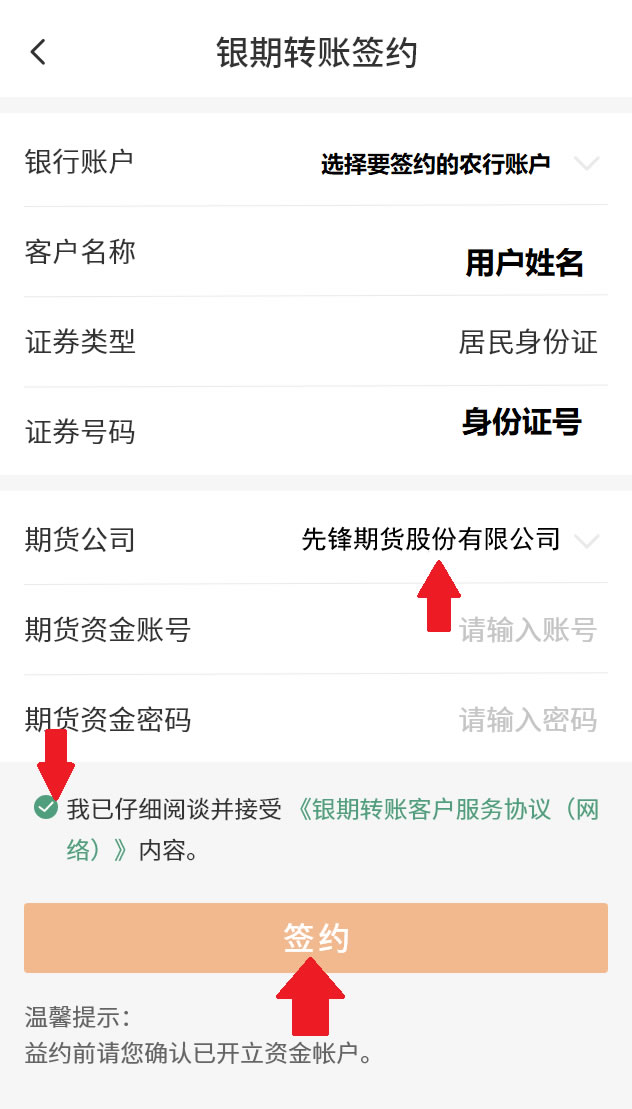
Task: Focus the 期货资金密码 input field
Action: [x=527, y=720]
